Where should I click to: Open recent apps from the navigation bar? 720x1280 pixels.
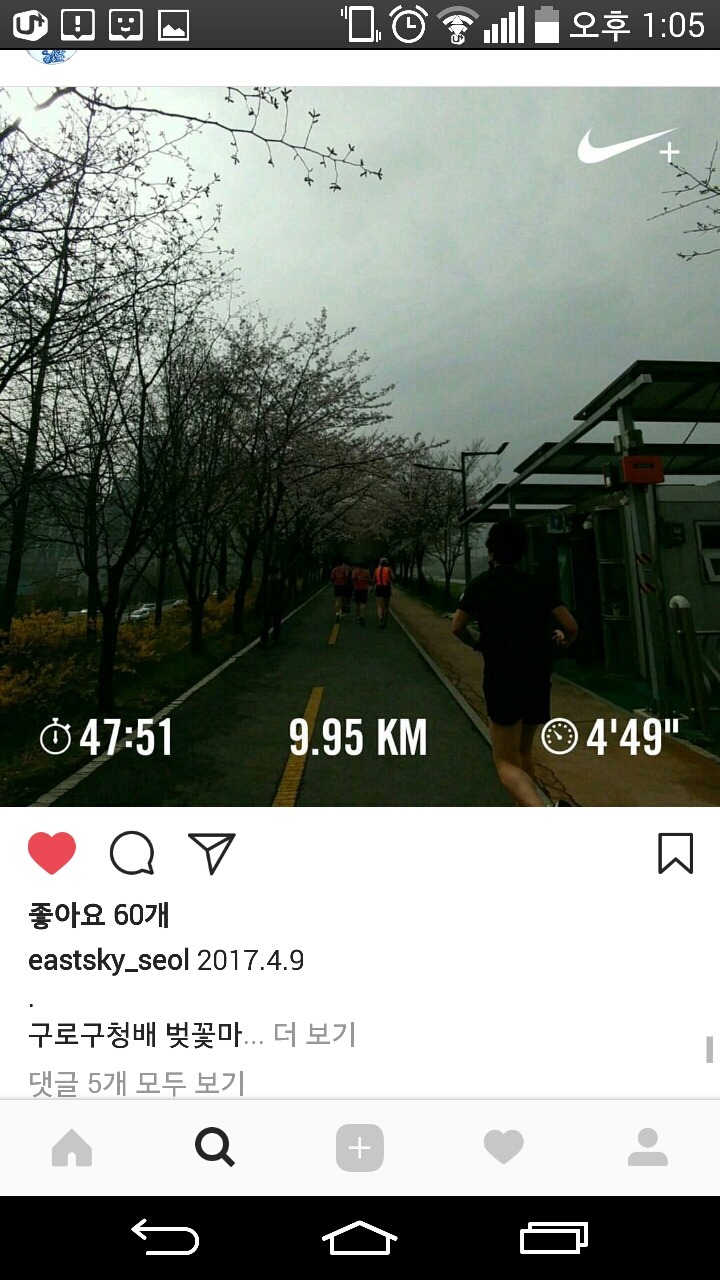553,1238
